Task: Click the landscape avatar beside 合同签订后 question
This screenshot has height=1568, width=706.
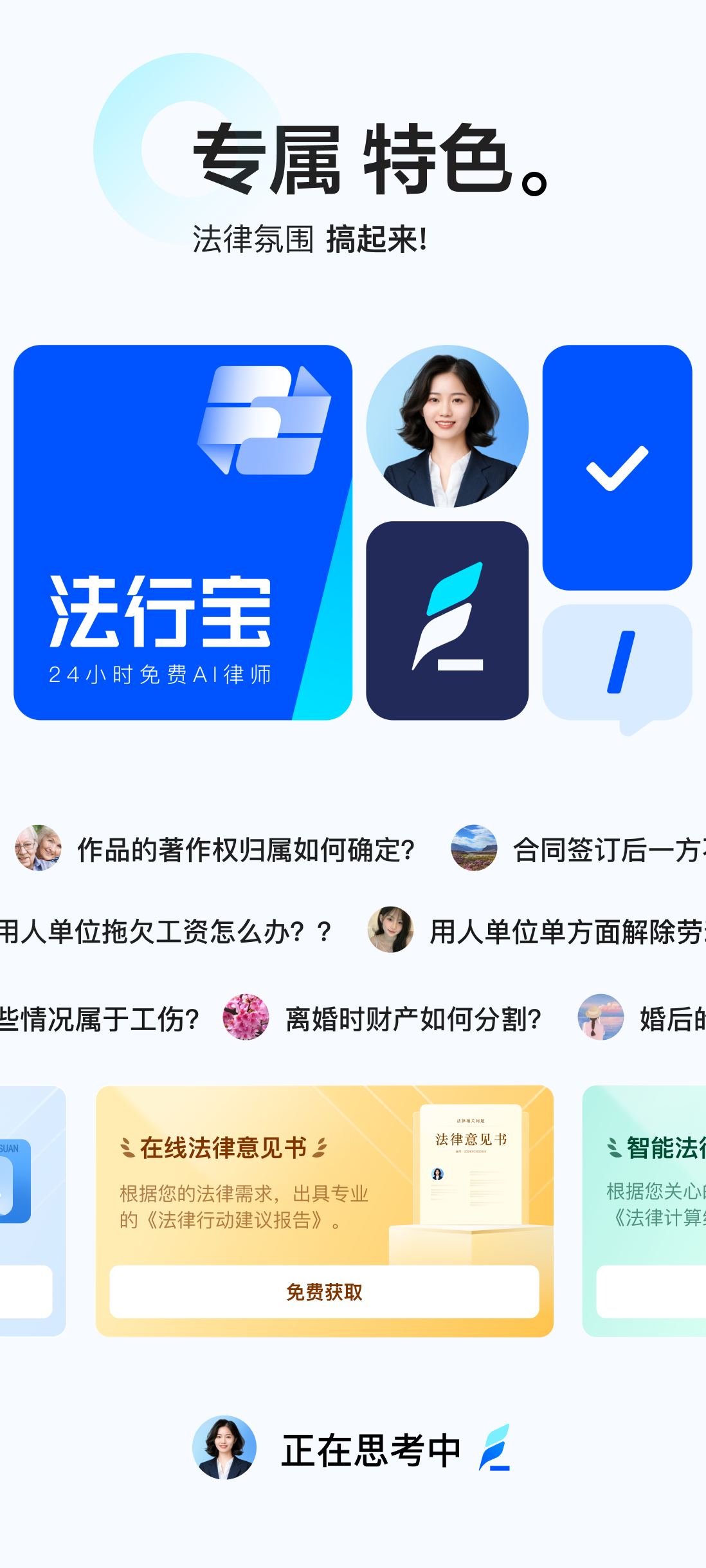Action: coord(475,850)
